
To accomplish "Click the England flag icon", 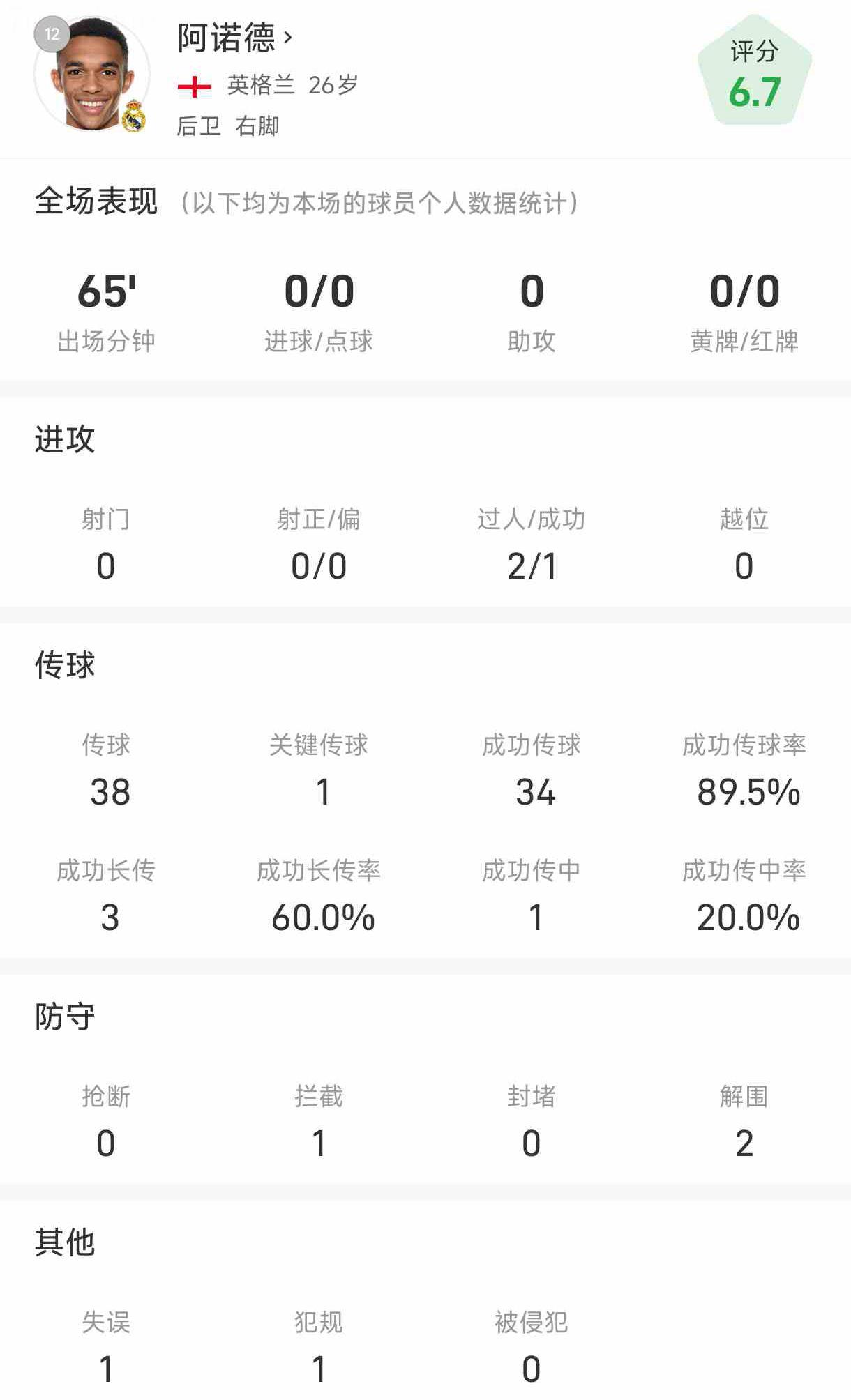I will tap(192, 85).
